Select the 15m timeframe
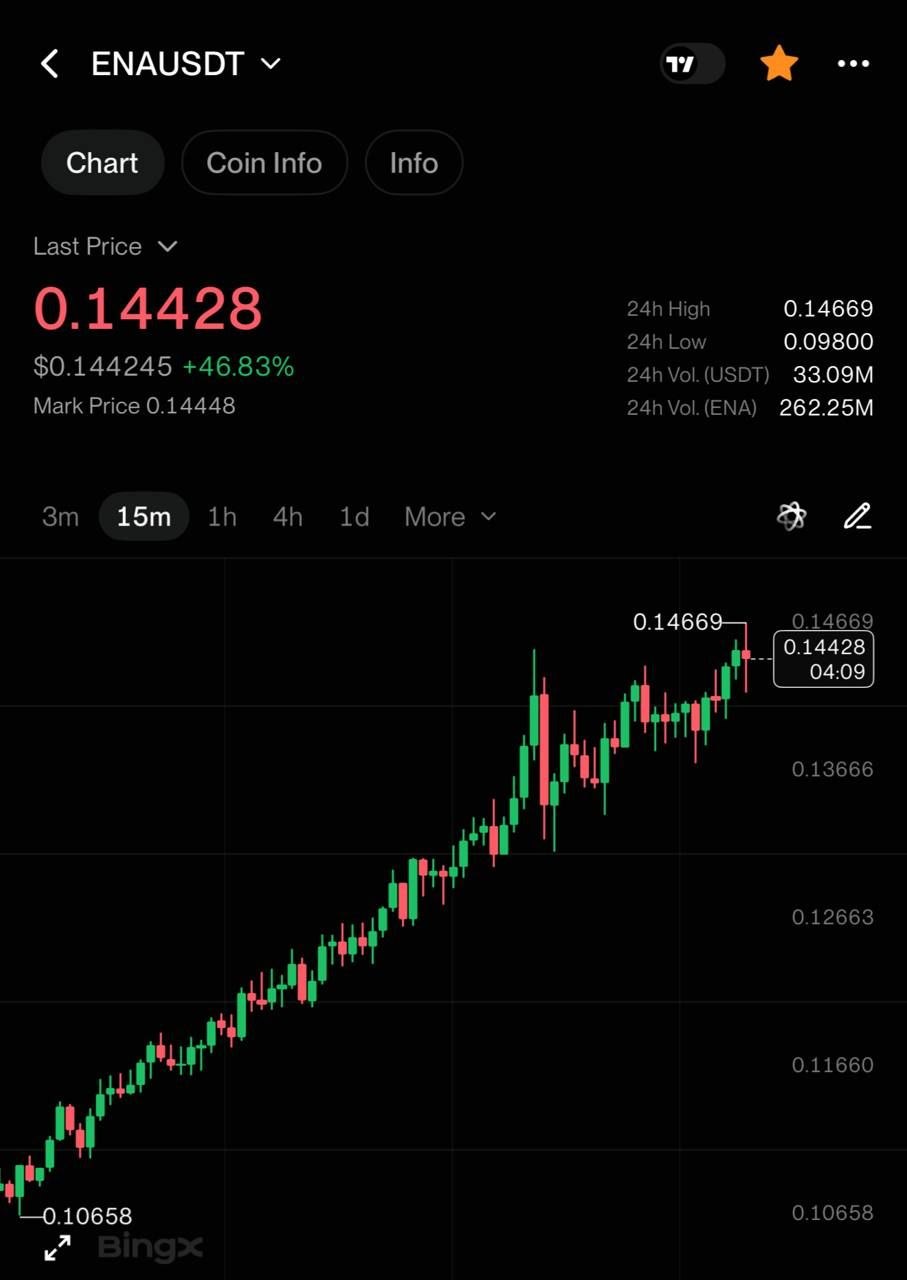This screenshot has width=907, height=1280. click(x=144, y=516)
